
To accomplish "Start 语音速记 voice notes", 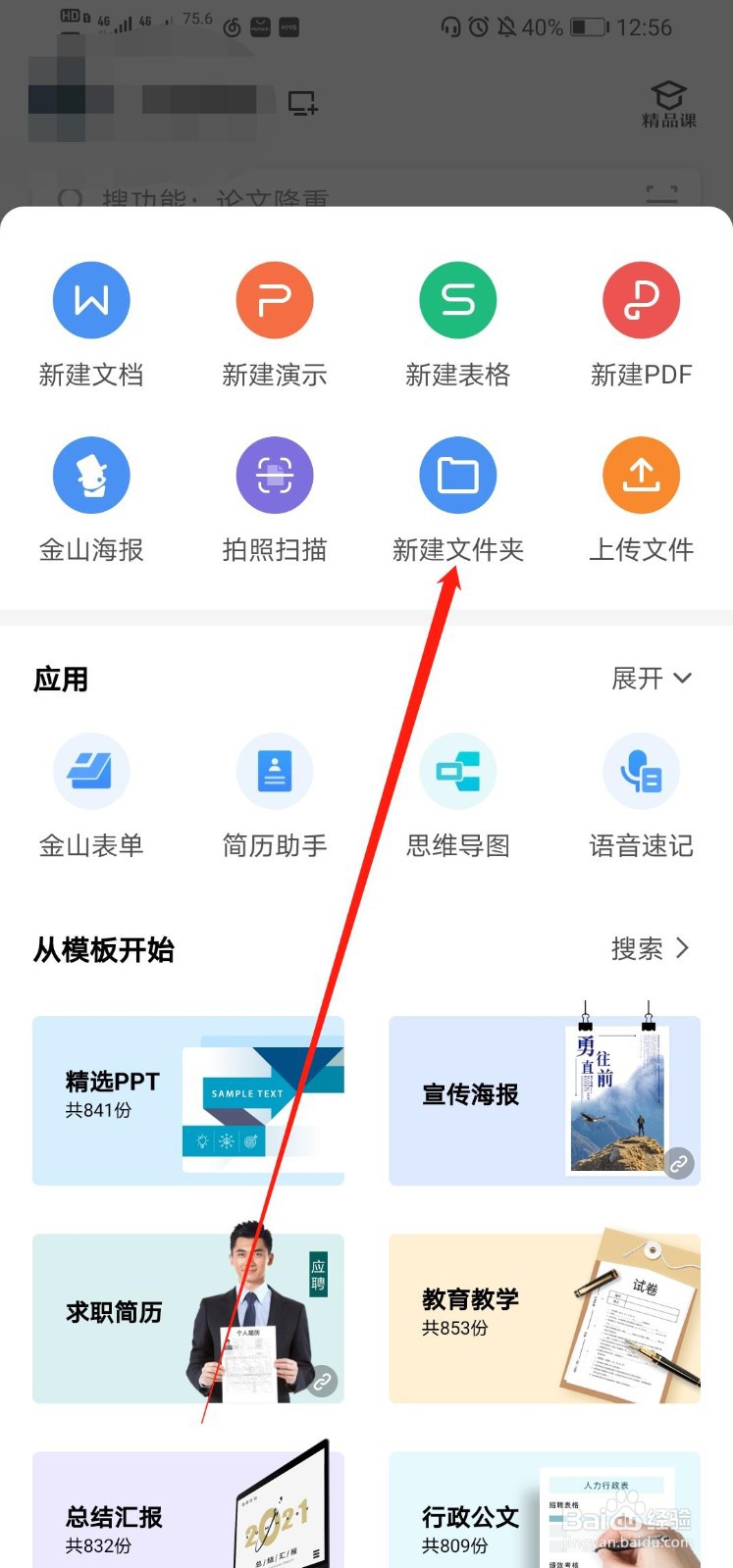I will pyautogui.click(x=641, y=771).
